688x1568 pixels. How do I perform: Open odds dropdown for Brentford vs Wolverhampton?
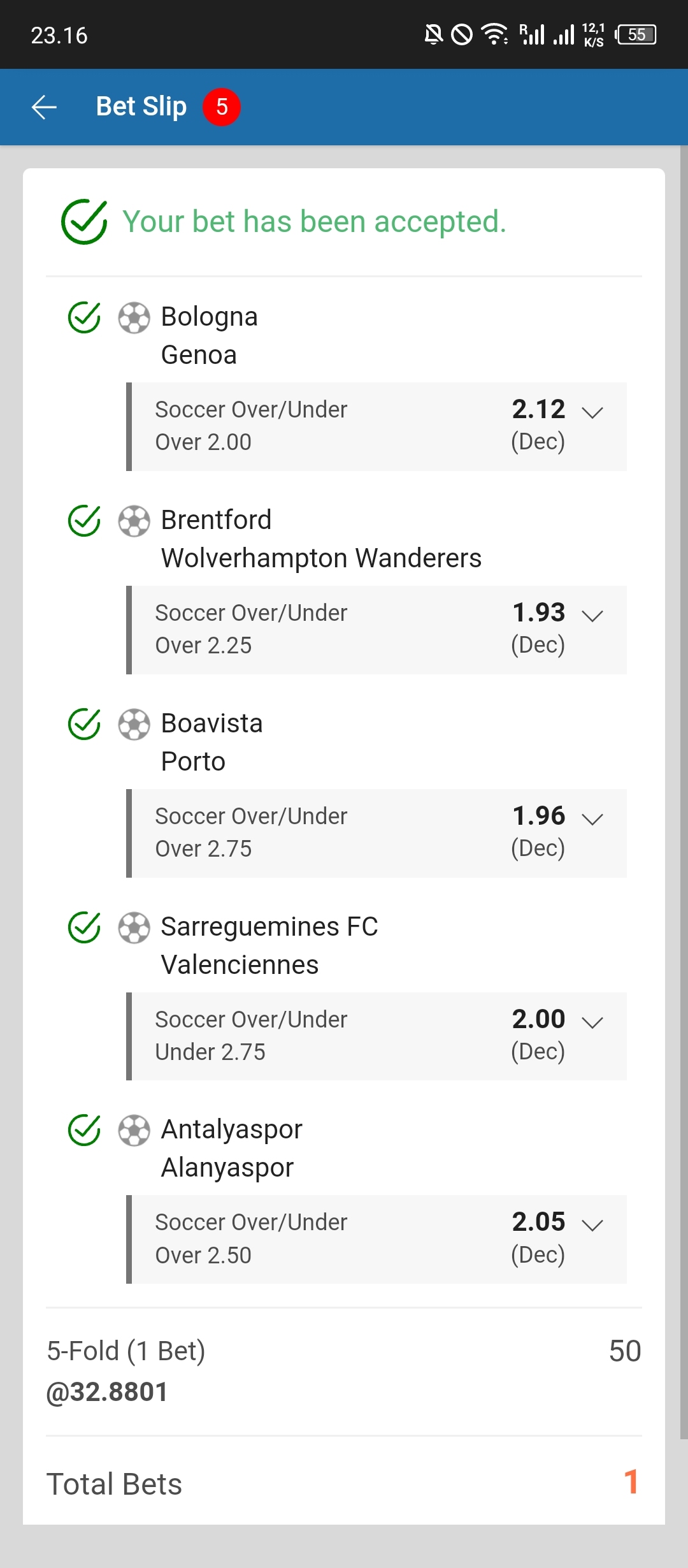click(x=592, y=616)
